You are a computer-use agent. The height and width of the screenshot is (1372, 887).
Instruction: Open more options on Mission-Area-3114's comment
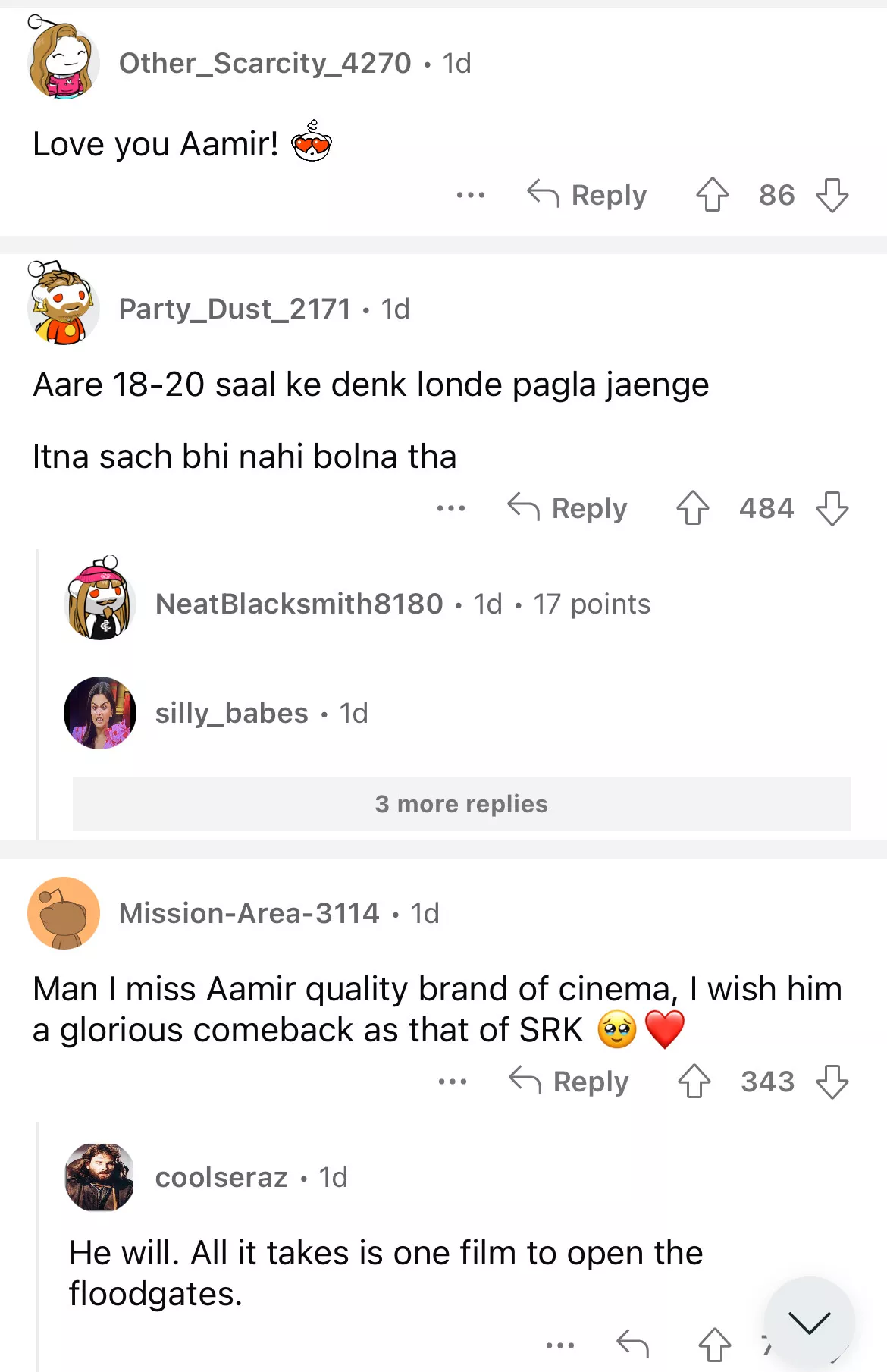coord(452,1082)
